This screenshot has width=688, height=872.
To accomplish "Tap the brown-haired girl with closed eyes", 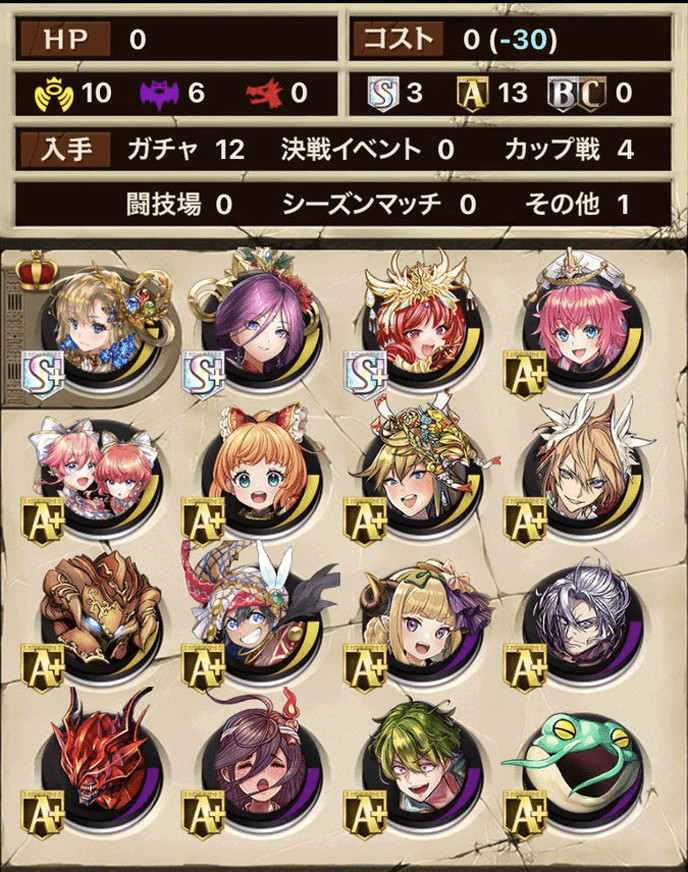I will (x=260, y=770).
